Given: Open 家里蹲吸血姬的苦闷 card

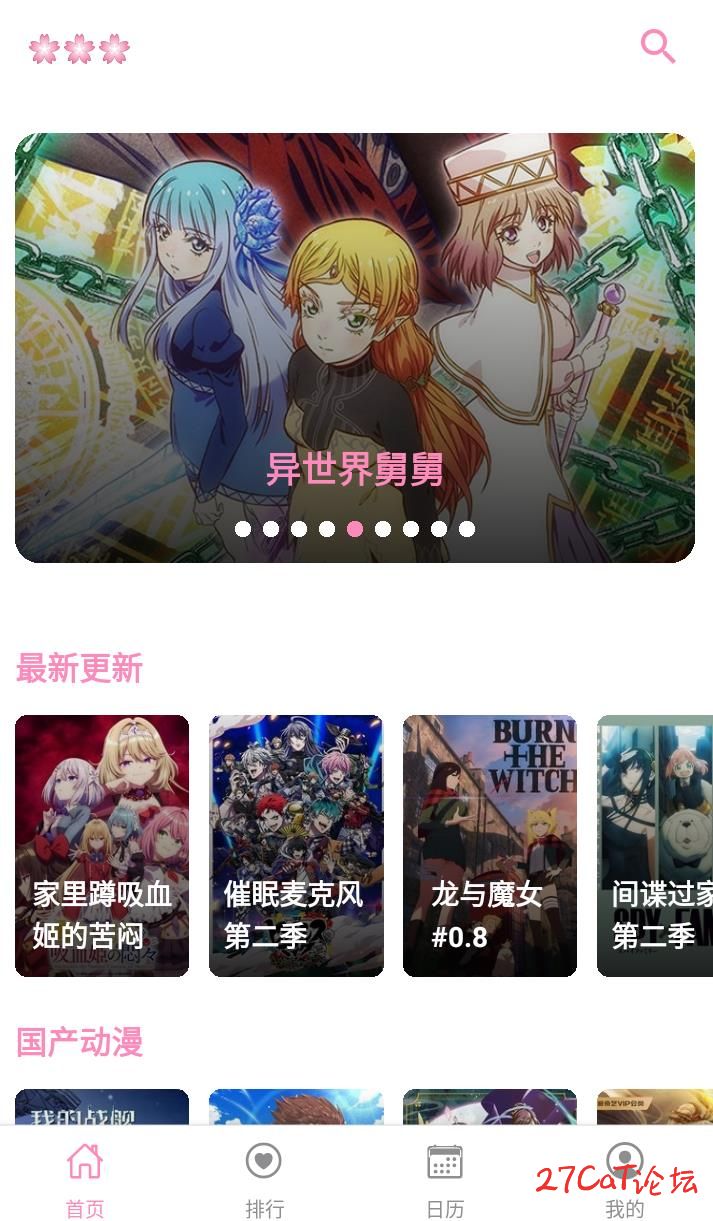Looking at the screenshot, I should pos(102,845).
